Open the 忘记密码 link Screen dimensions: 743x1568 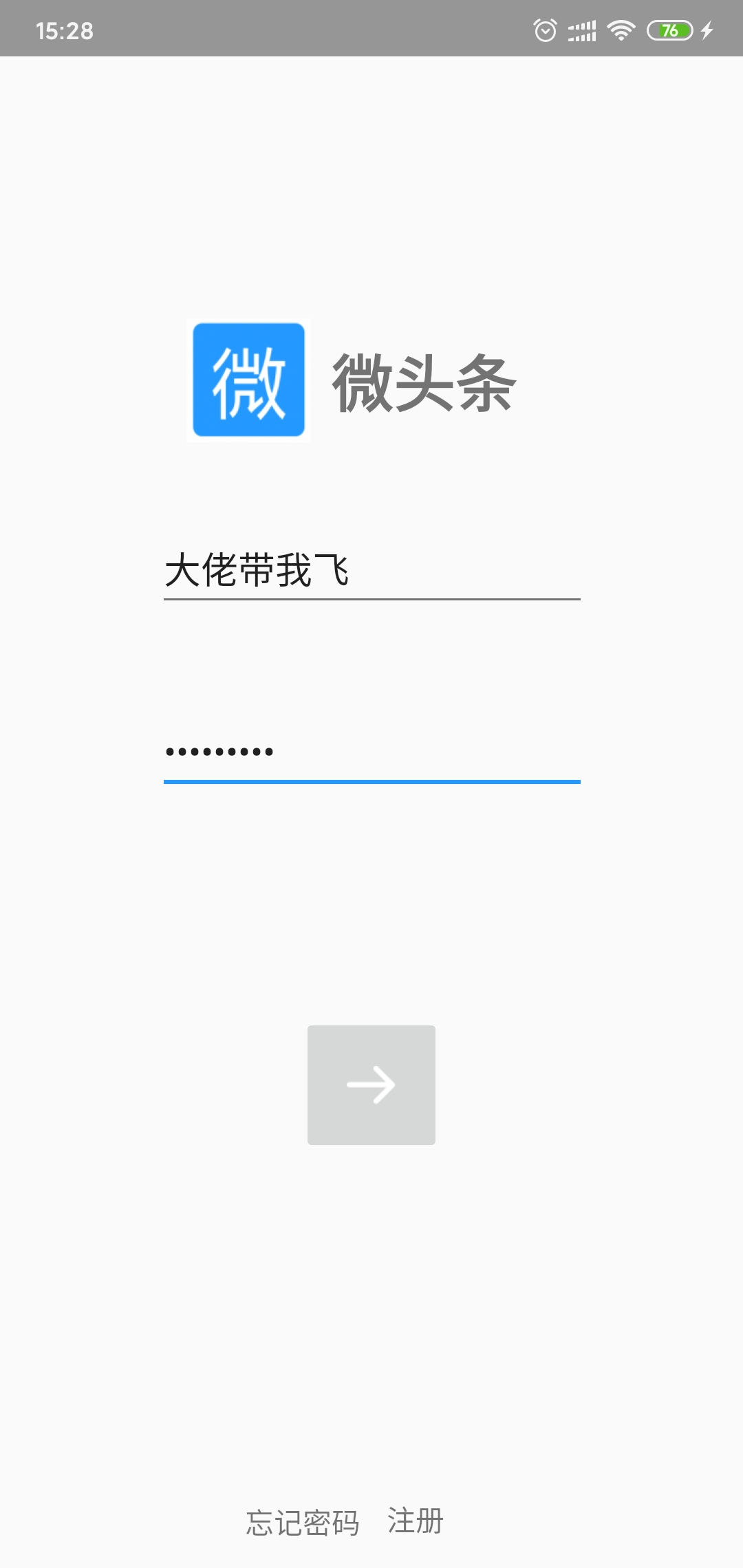[x=303, y=1523]
